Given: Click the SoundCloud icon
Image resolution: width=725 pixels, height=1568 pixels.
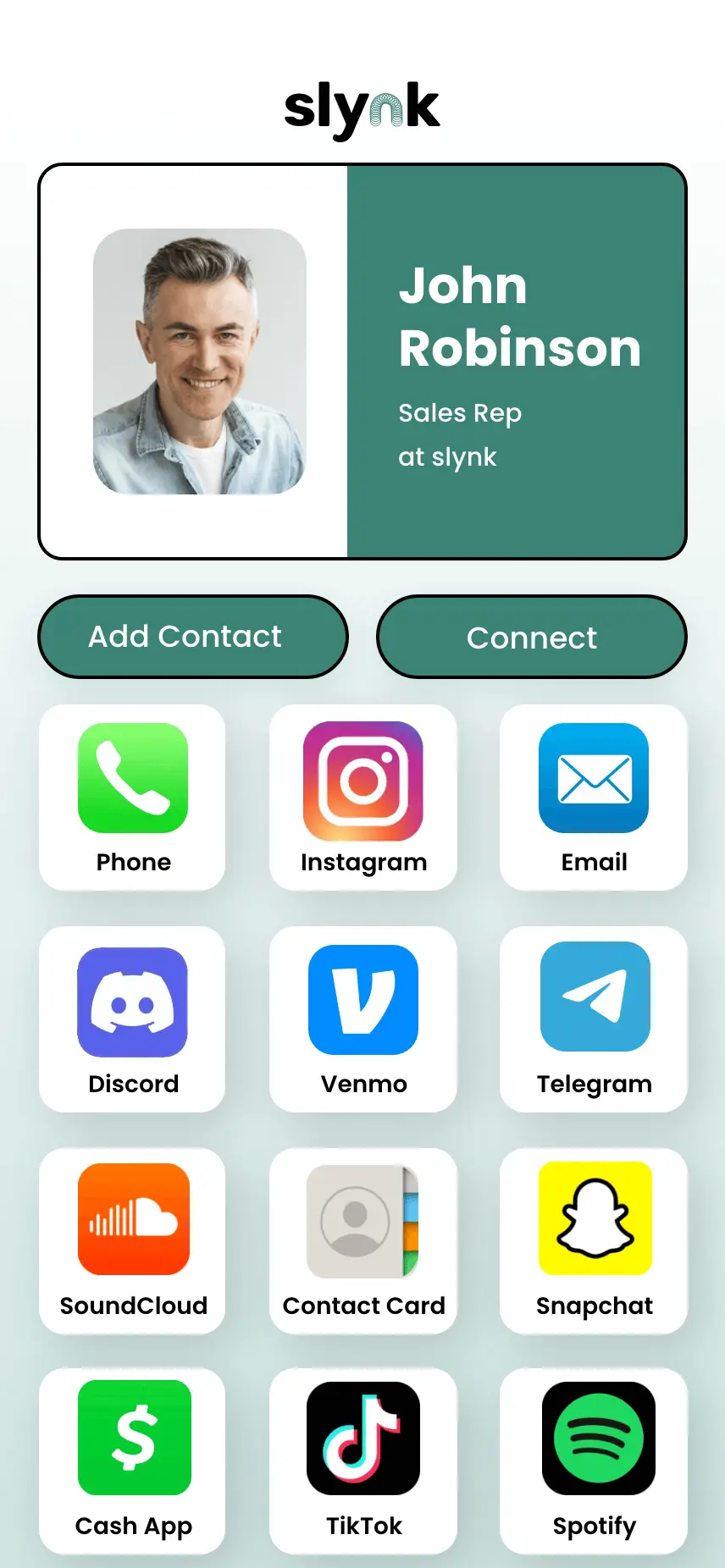Looking at the screenshot, I should [132, 1219].
